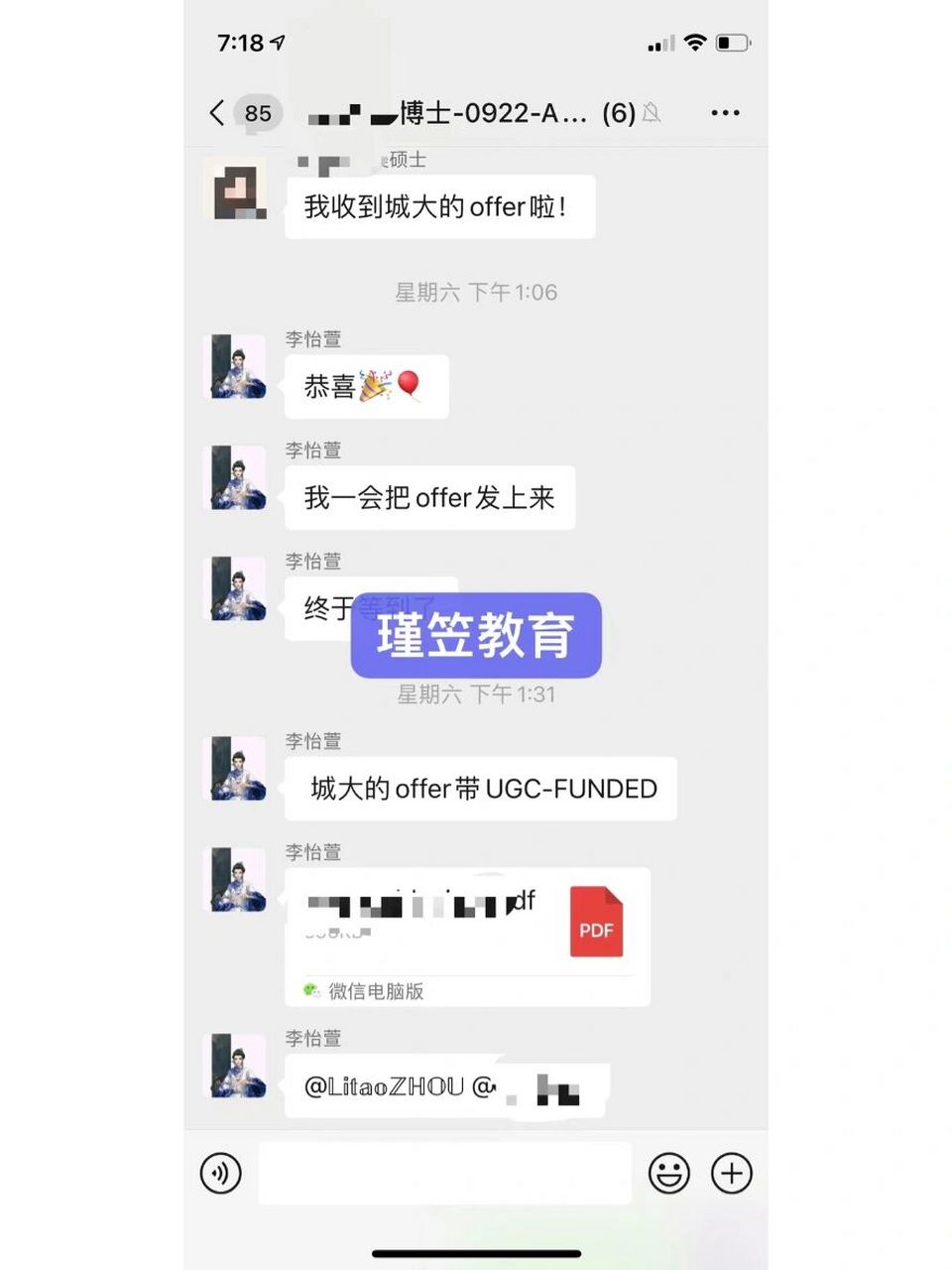Tap the plus icon to attach content
This screenshot has width=952, height=1270.
pos(731,1173)
